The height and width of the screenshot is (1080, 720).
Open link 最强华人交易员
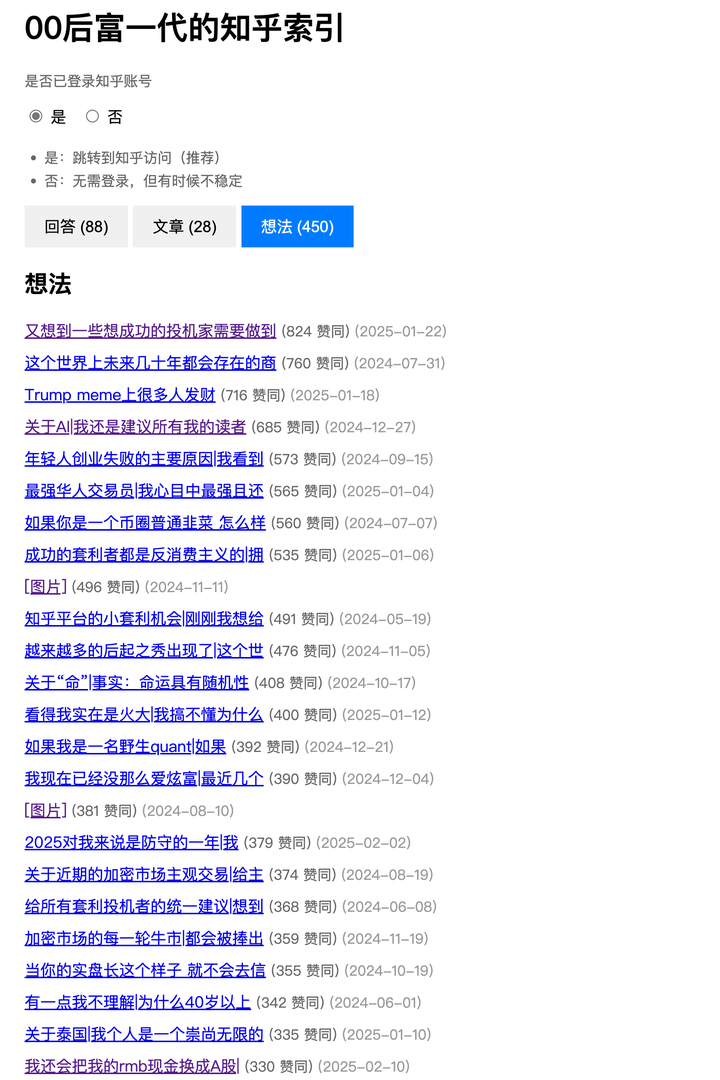(144, 491)
